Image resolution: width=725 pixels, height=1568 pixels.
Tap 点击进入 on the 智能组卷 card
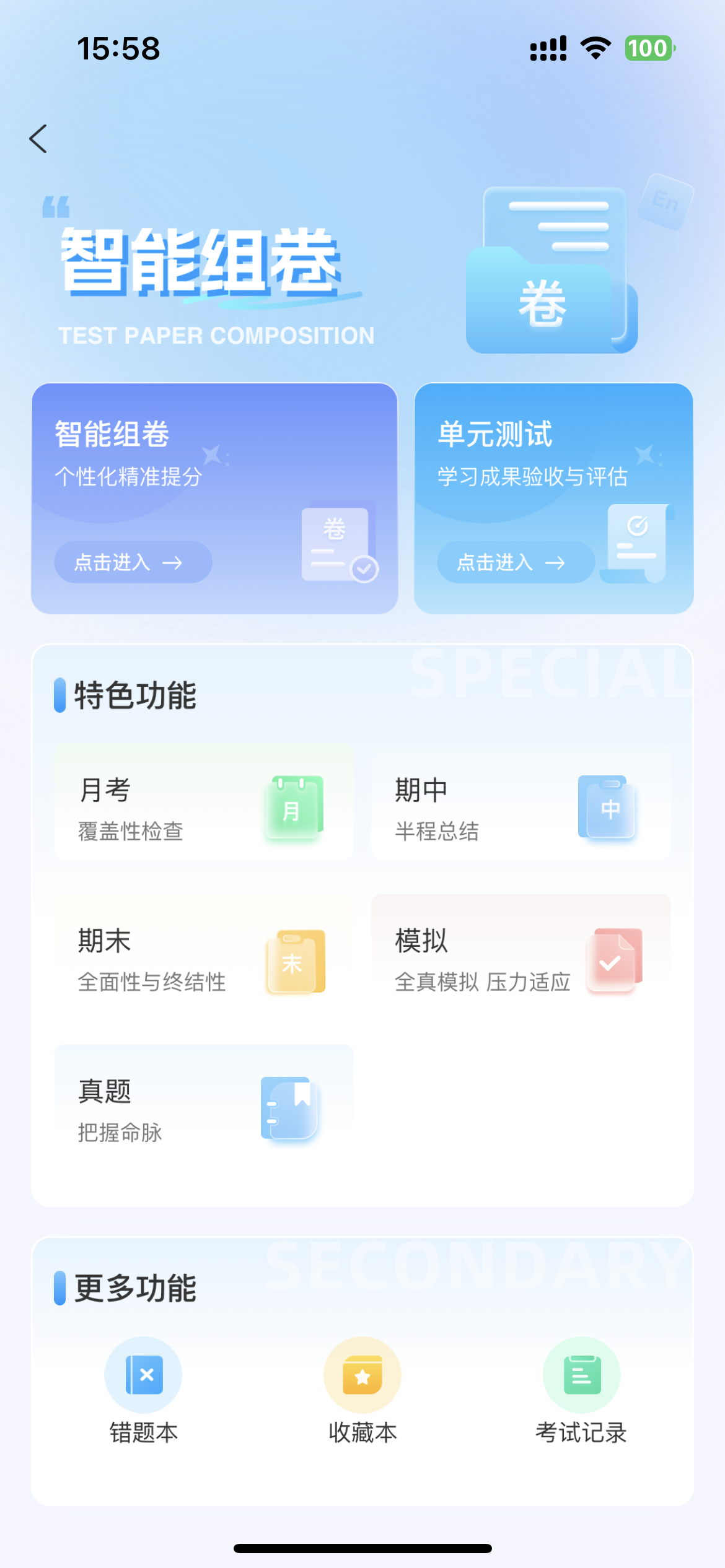133,562
